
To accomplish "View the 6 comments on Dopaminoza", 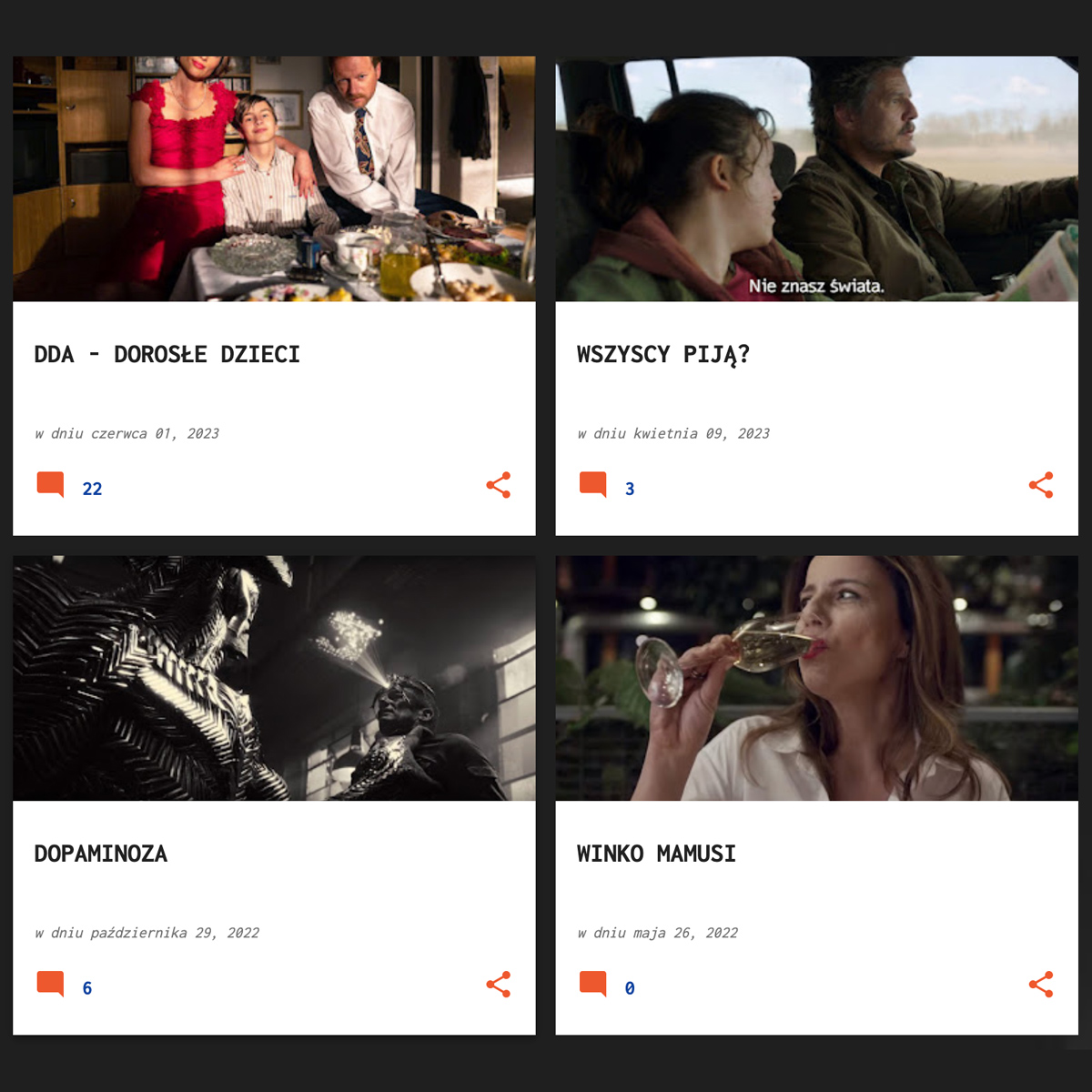I will tap(64, 986).
